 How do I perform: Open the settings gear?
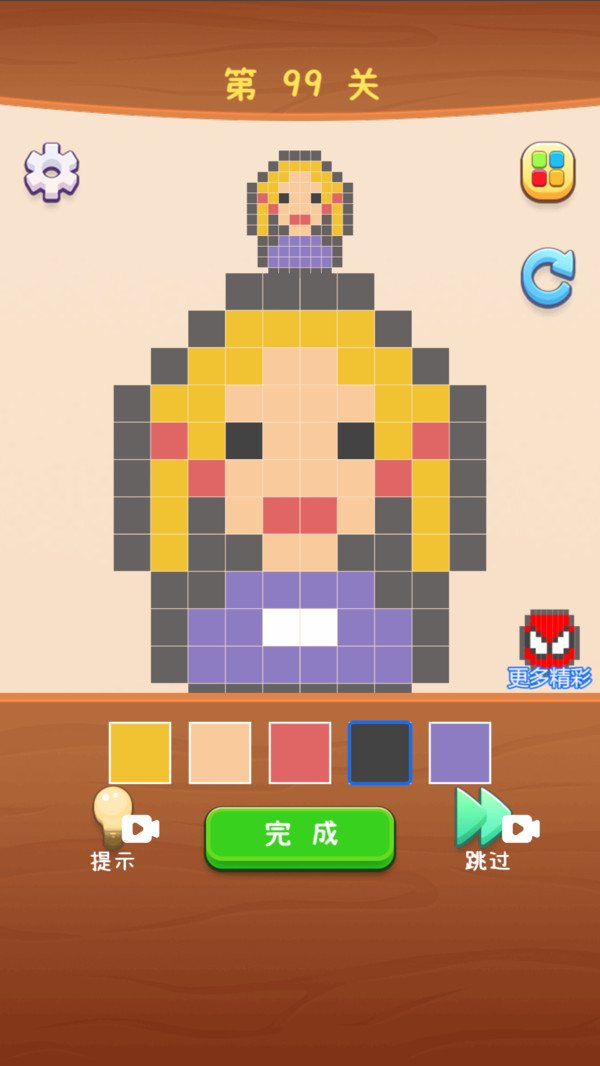coord(52,172)
